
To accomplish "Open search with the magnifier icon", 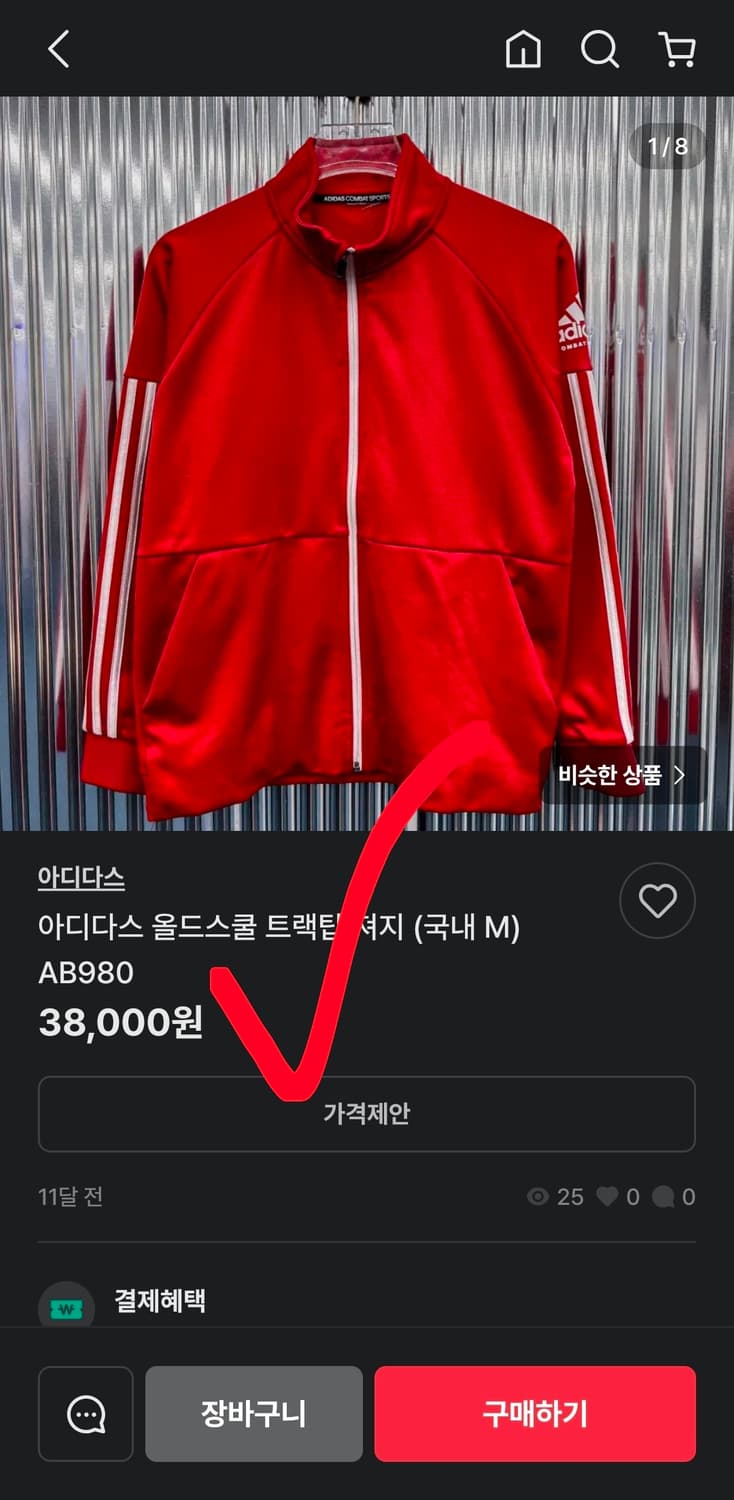I will (x=600, y=48).
